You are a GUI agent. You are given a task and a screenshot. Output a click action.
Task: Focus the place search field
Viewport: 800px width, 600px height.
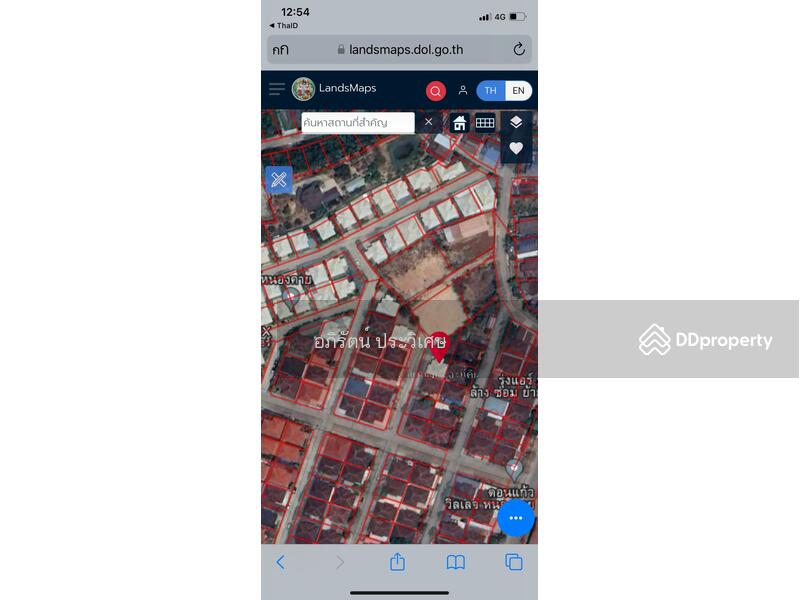click(x=357, y=122)
